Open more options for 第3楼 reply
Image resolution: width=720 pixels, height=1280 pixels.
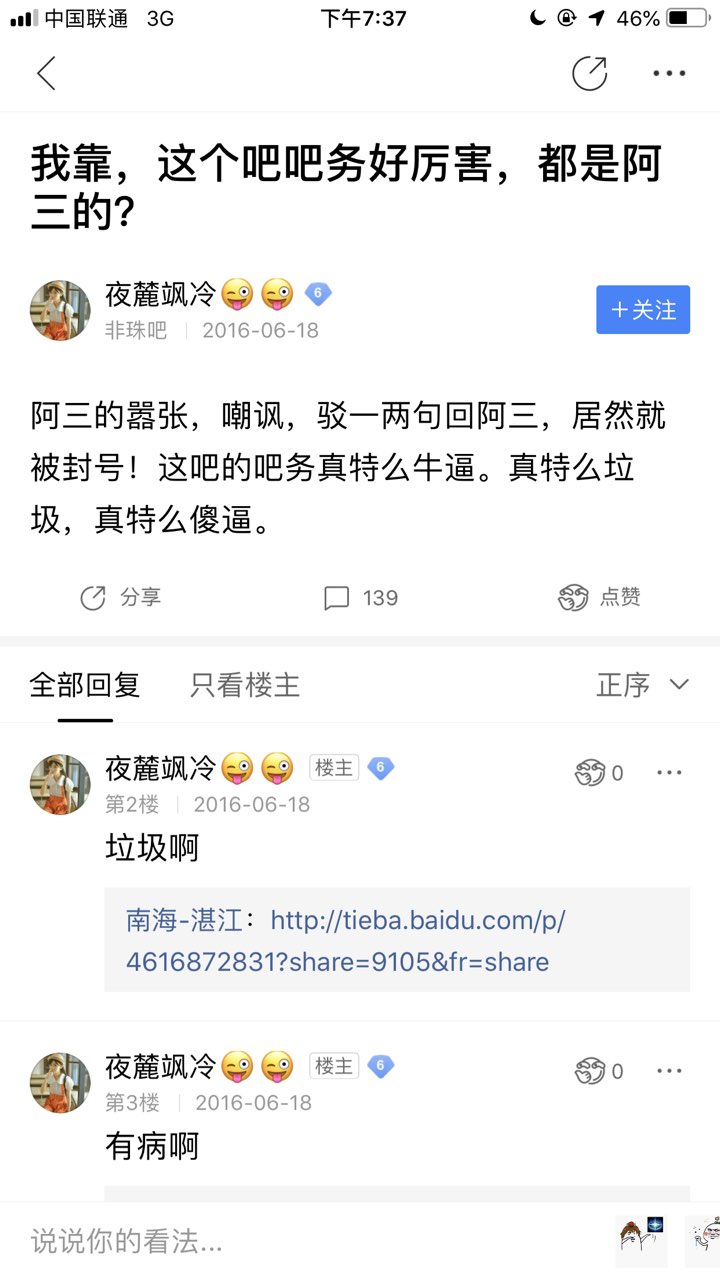click(669, 1071)
